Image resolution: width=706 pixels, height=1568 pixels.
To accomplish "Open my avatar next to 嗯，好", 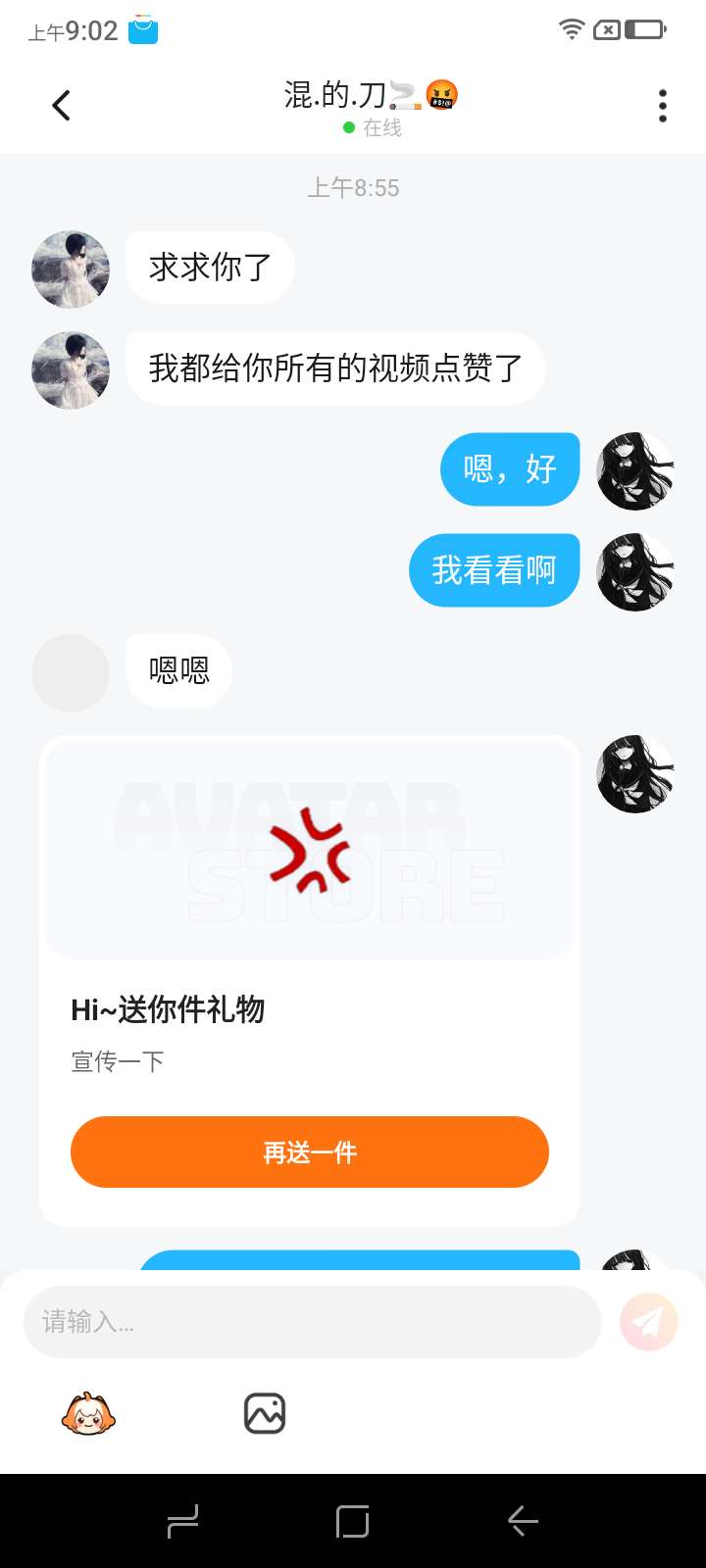I will pos(635,471).
